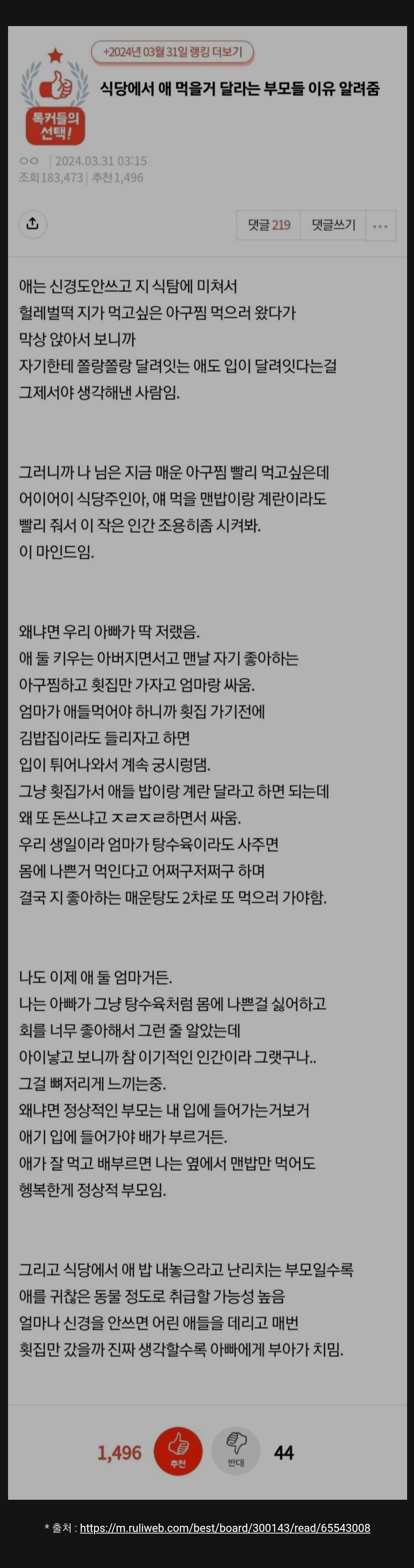Tap 댓글쓰기 to write a comment
Viewport: 414px width, 1568px height.
tap(333, 225)
